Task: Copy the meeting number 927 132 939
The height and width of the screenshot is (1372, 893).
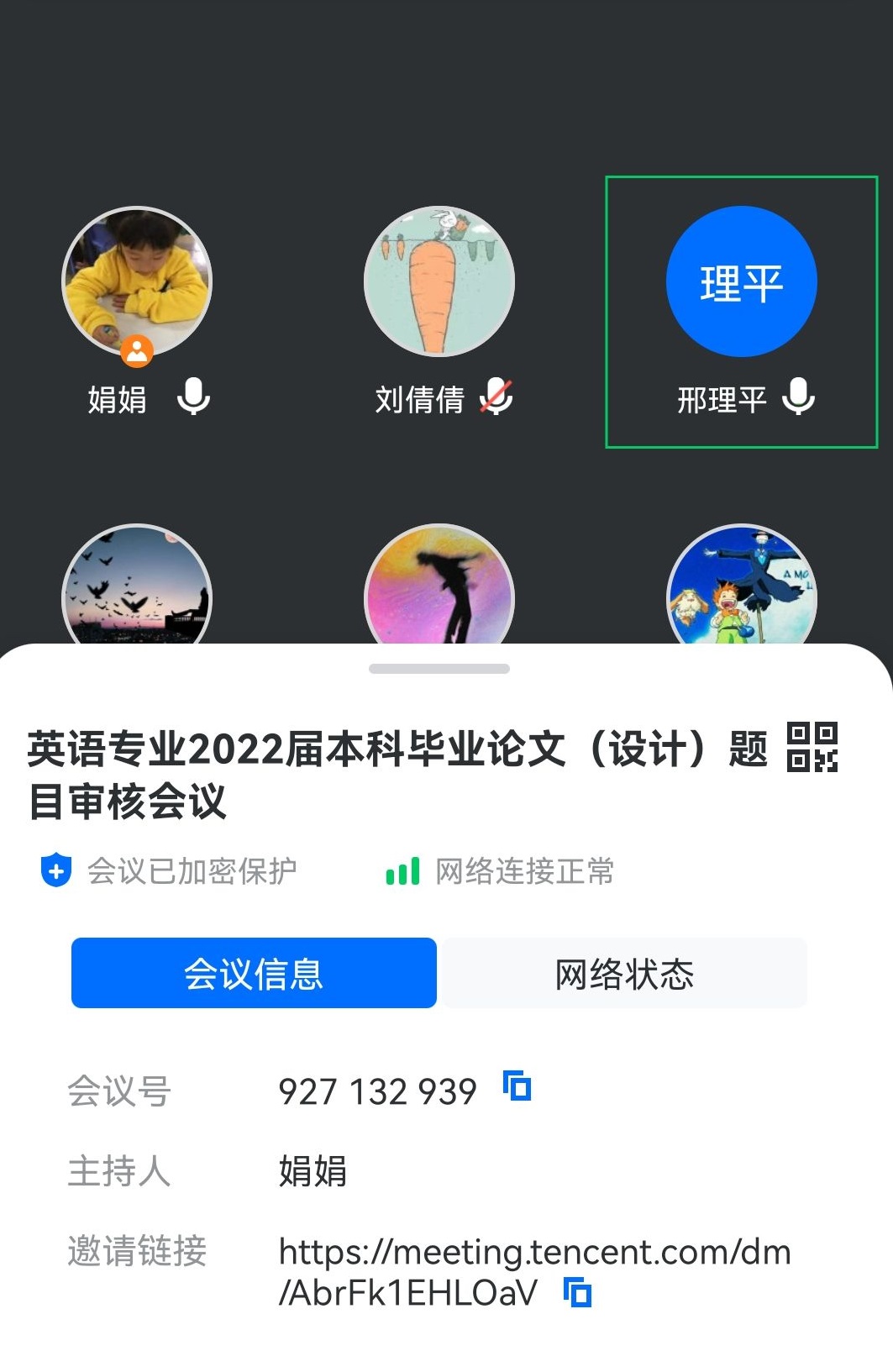Action: 517,1086
